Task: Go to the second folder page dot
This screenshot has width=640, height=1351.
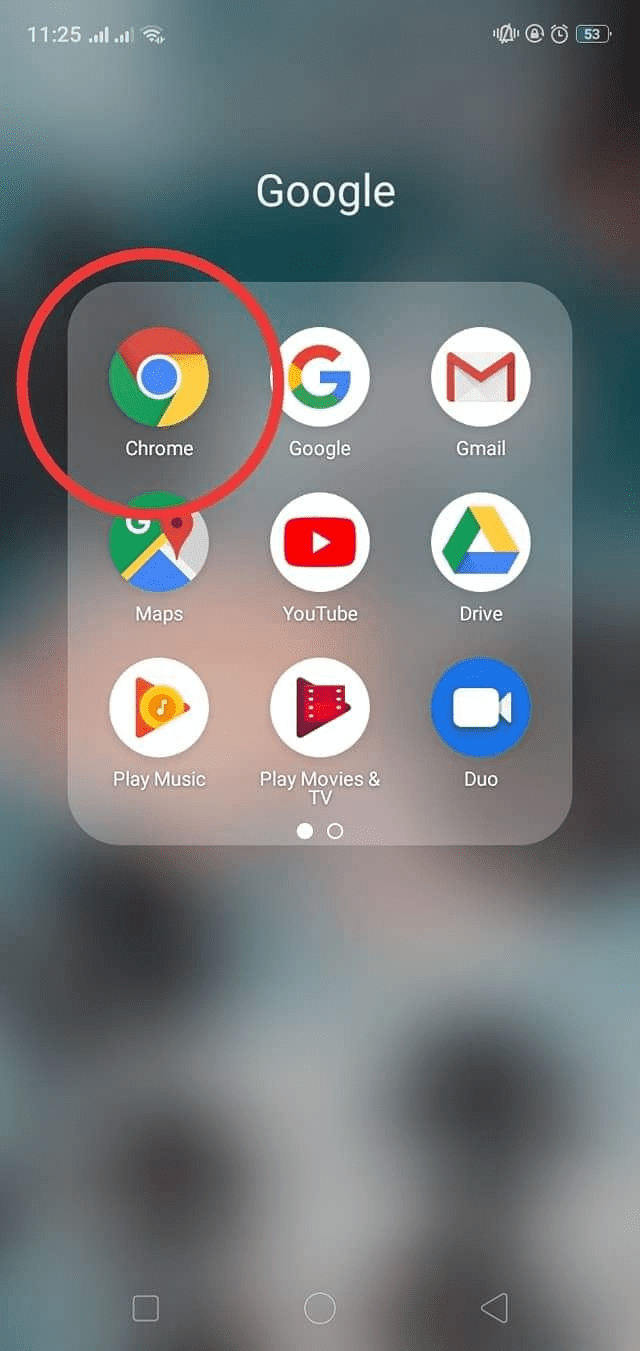Action: coord(335,831)
